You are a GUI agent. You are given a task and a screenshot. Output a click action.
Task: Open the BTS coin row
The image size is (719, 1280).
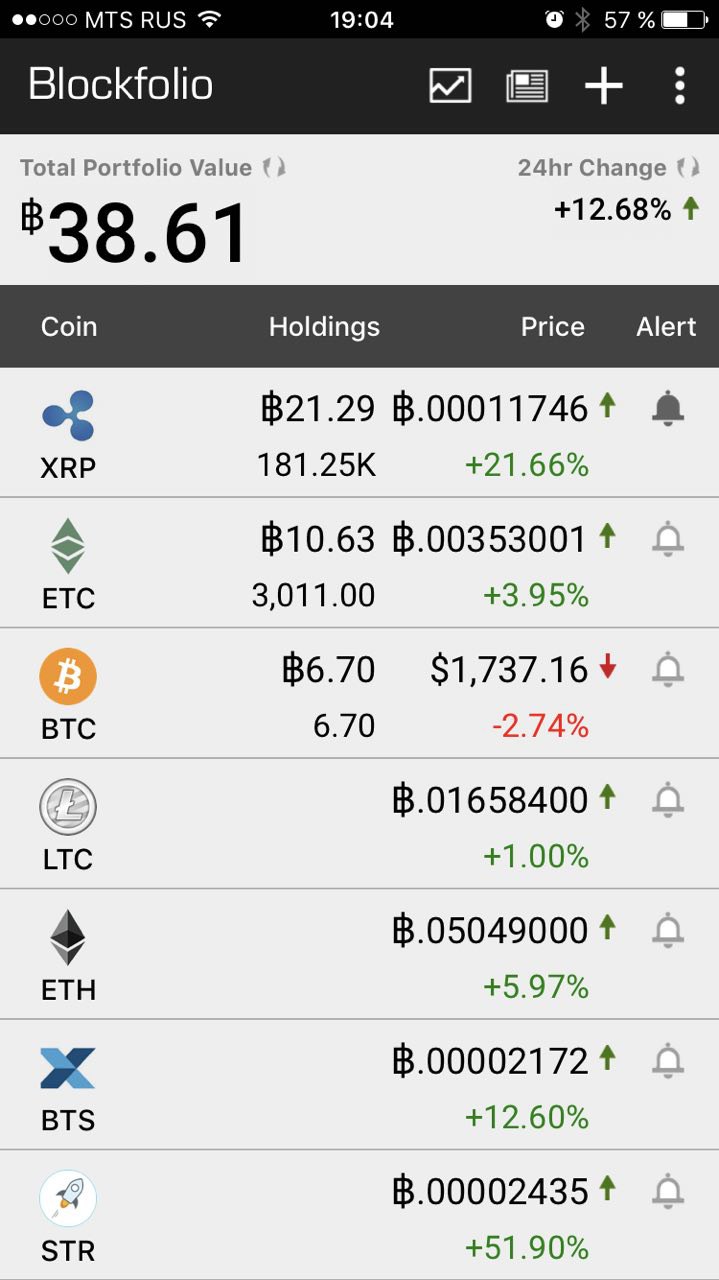[359, 1085]
